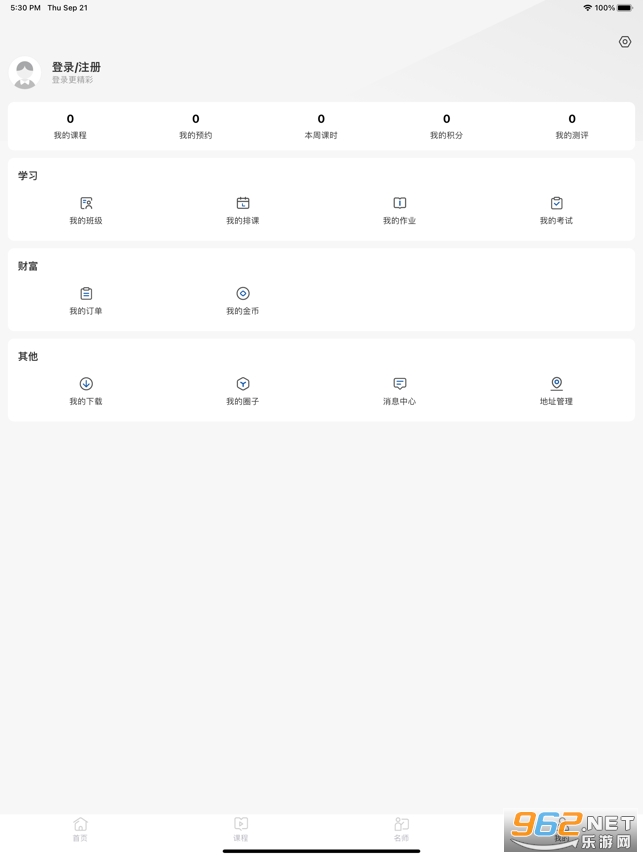Open 我的订单 orders
The height and width of the screenshot is (858, 643).
click(x=86, y=300)
